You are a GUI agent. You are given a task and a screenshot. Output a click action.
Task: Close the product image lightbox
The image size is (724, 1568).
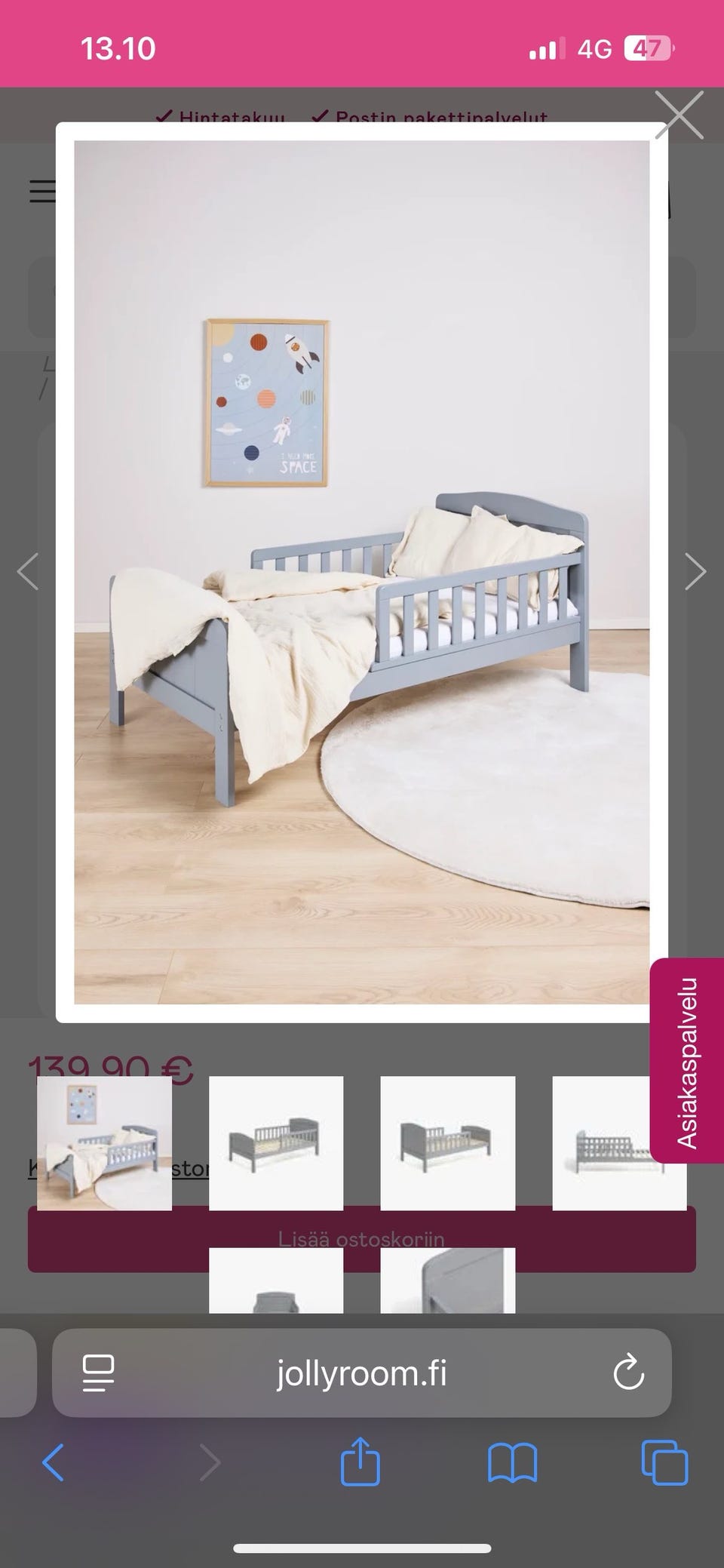[679, 115]
